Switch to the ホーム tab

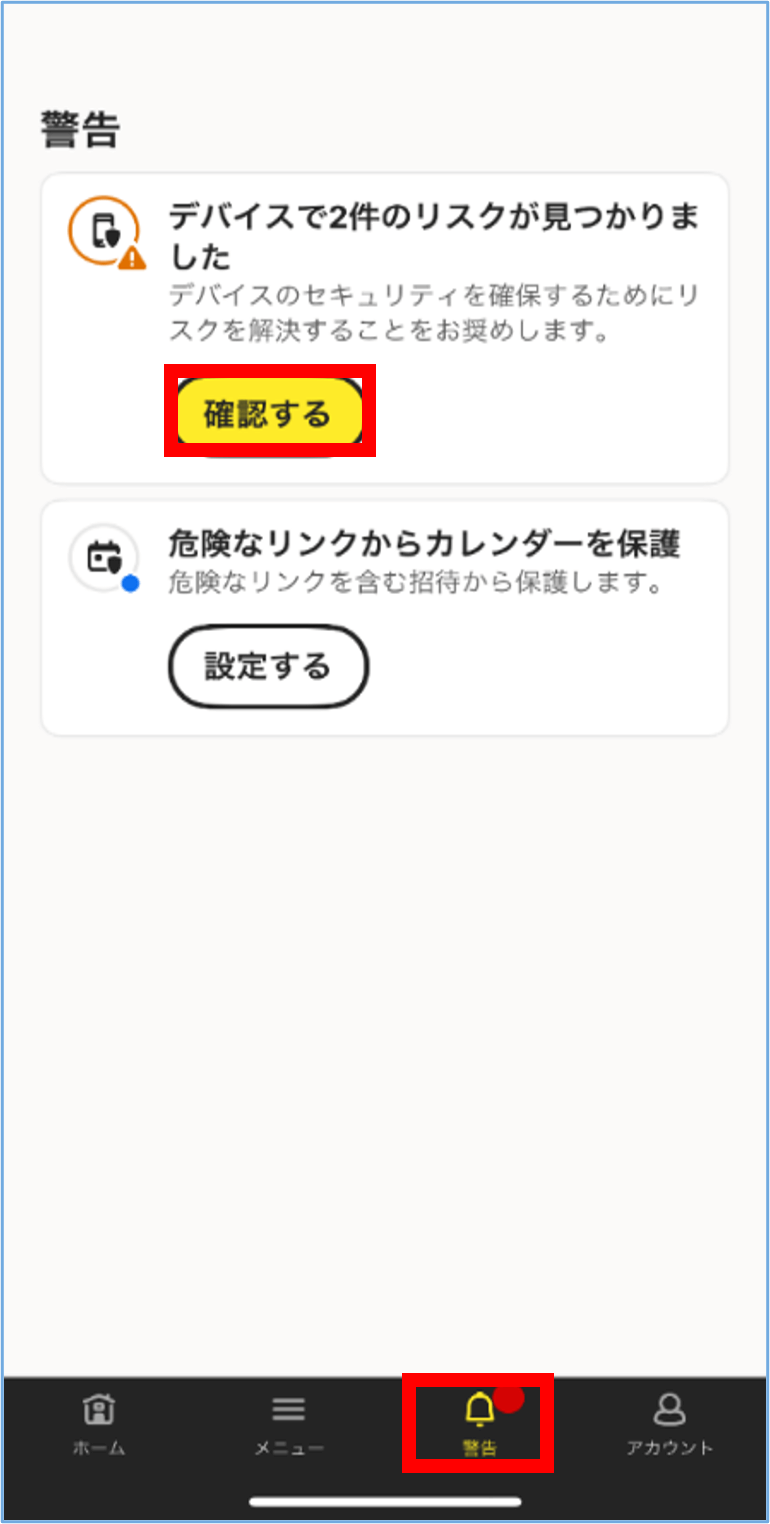tap(98, 1424)
